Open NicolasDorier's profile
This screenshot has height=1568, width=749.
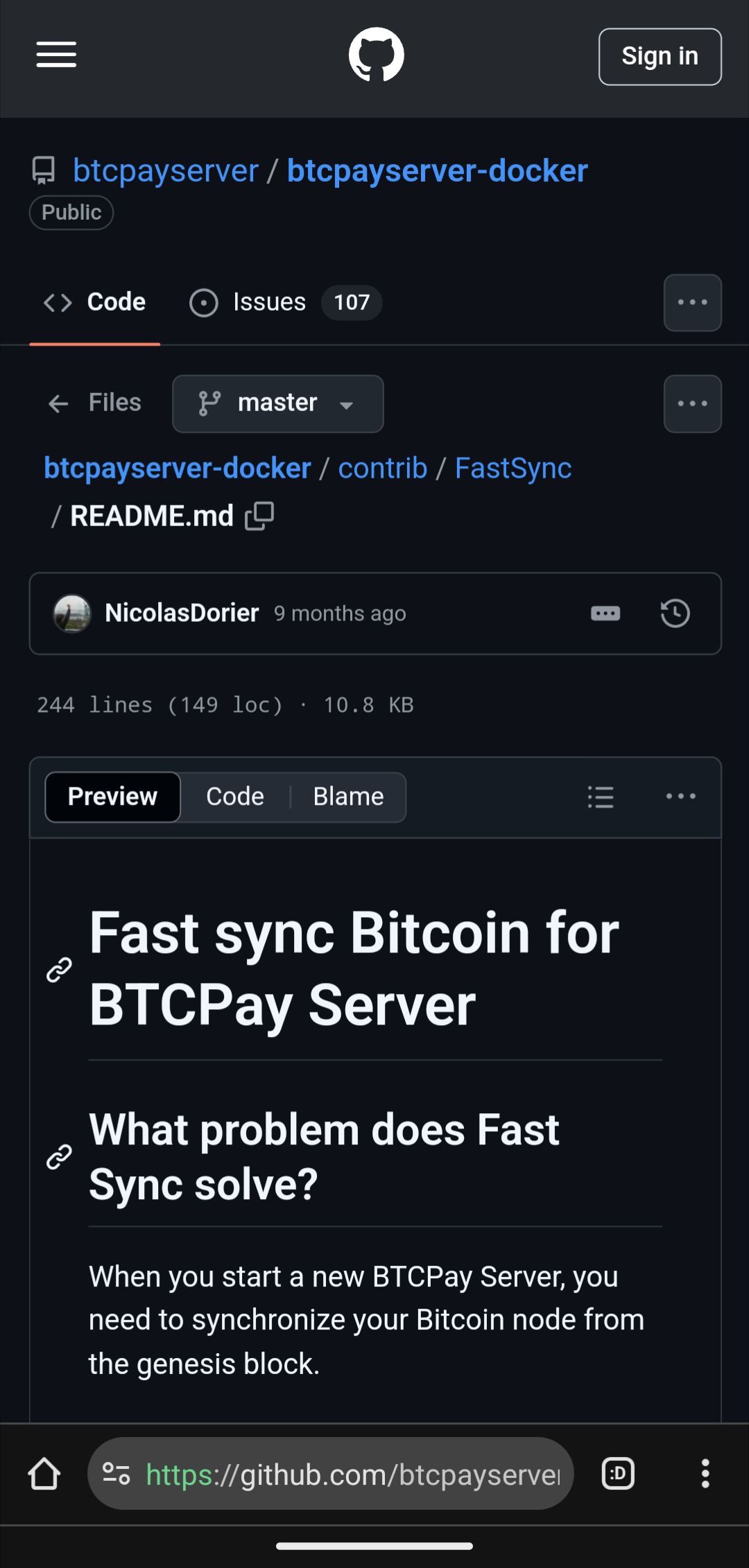coord(182,613)
